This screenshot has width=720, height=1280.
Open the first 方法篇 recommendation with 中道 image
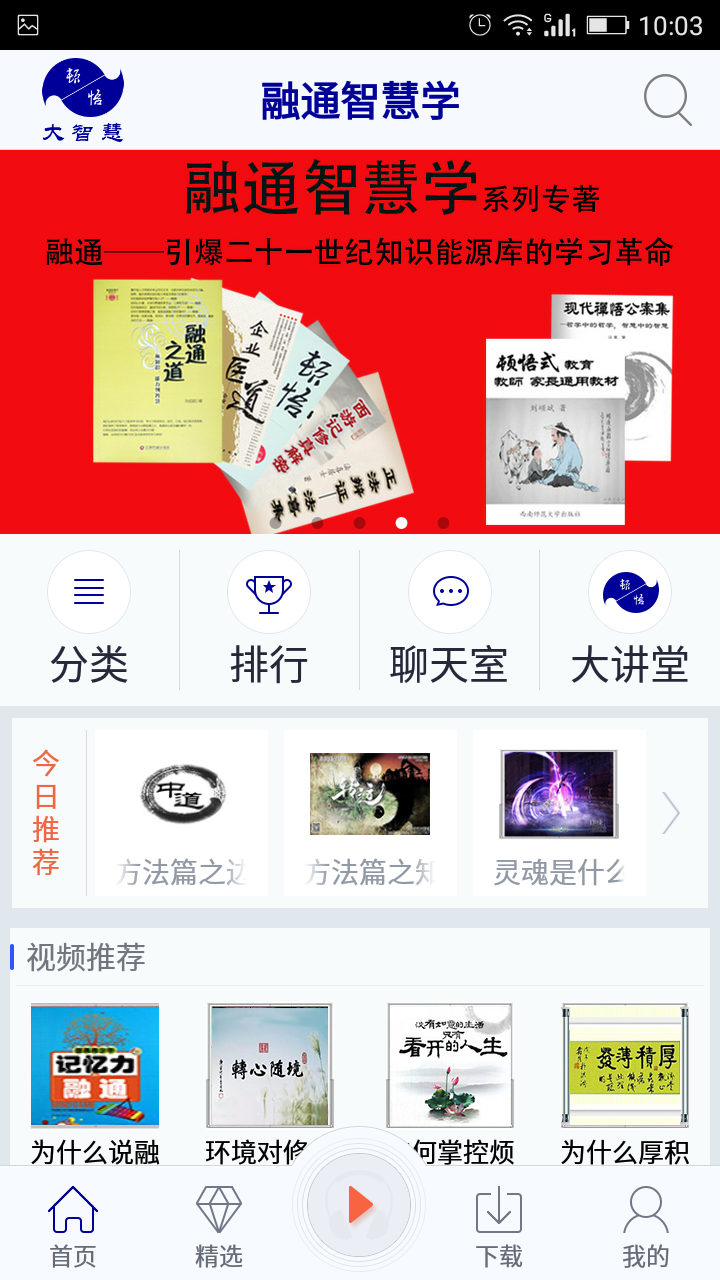[x=182, y=812]
